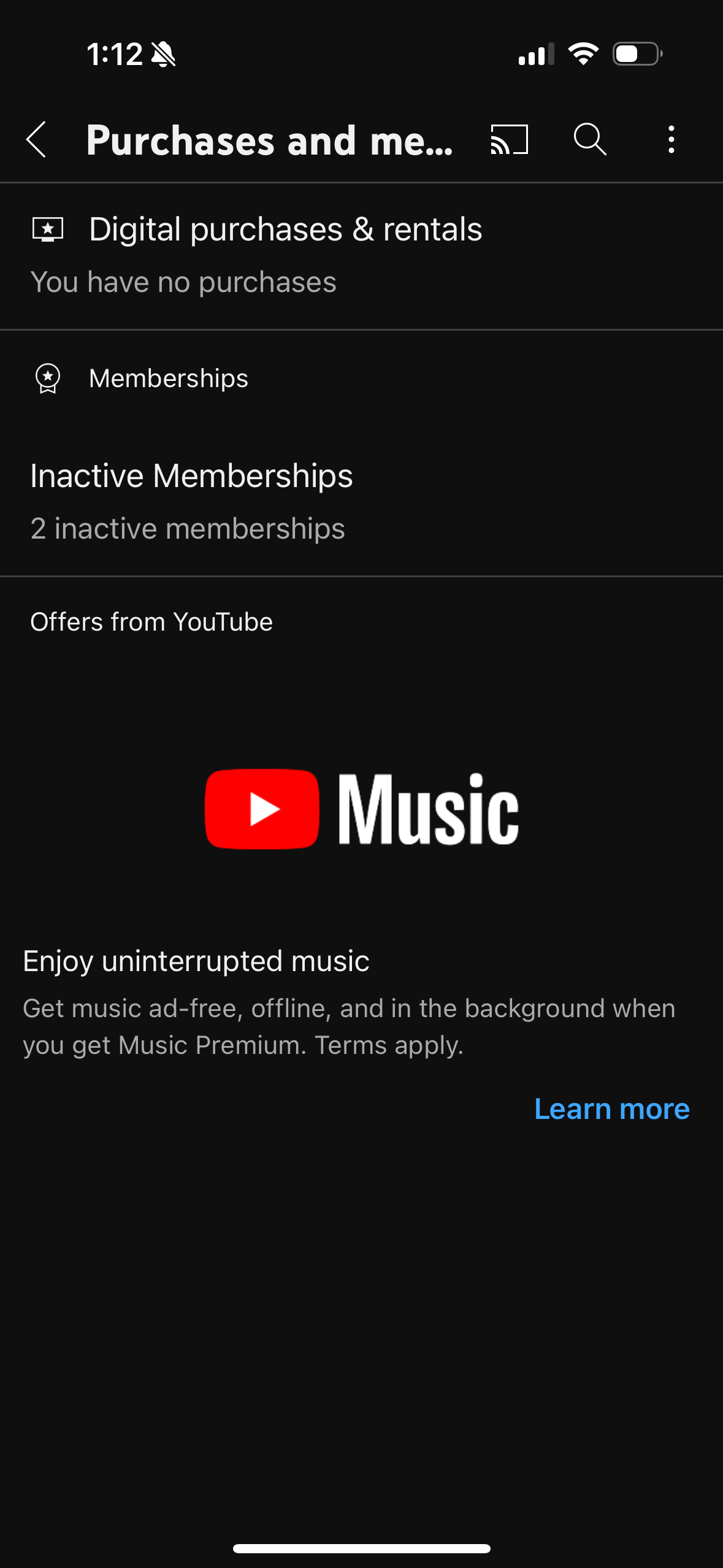Click the Learn more link
The image size is (723, 1568).
tap(611, 1108)
